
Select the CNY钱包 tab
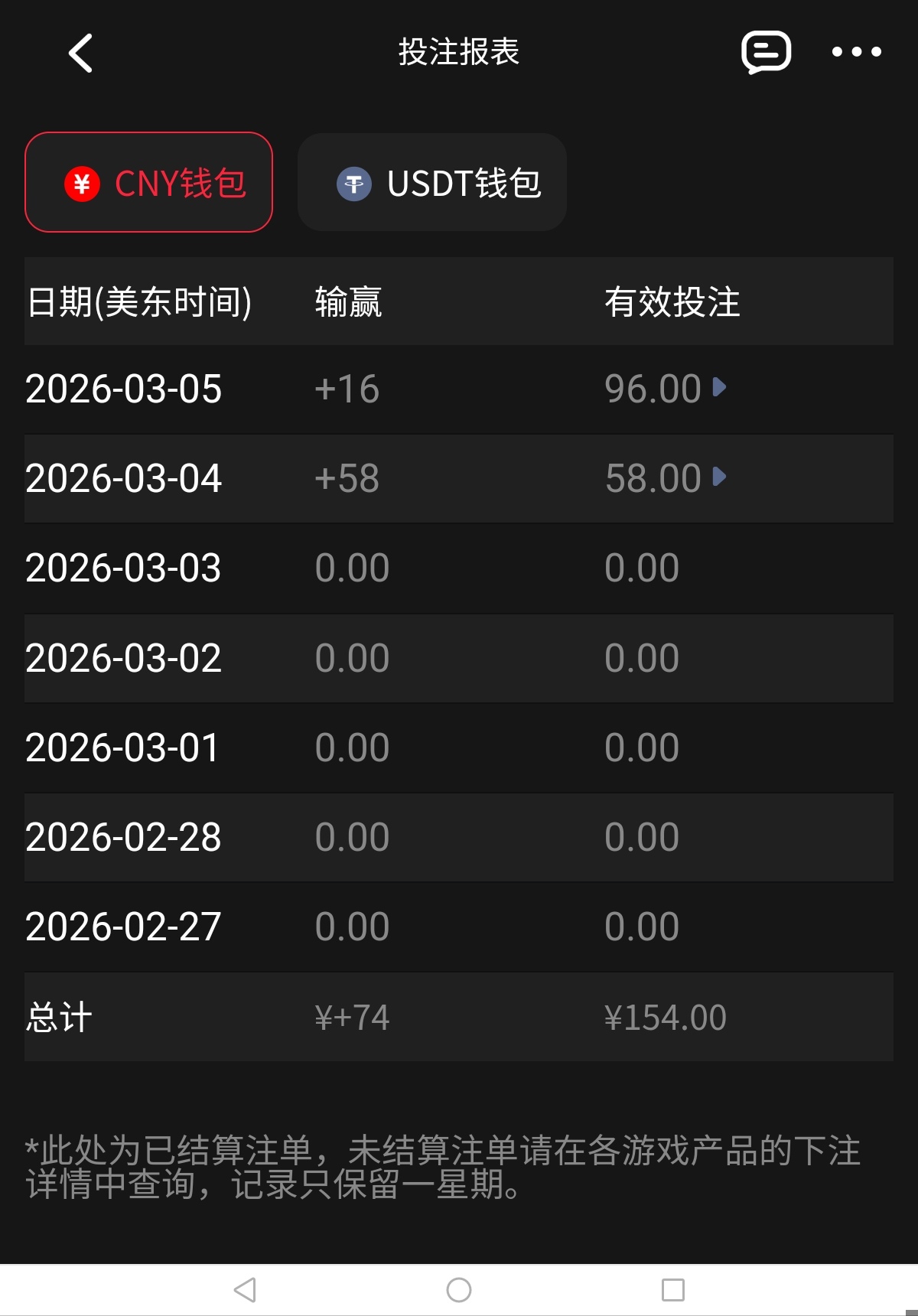pos(149,182)
